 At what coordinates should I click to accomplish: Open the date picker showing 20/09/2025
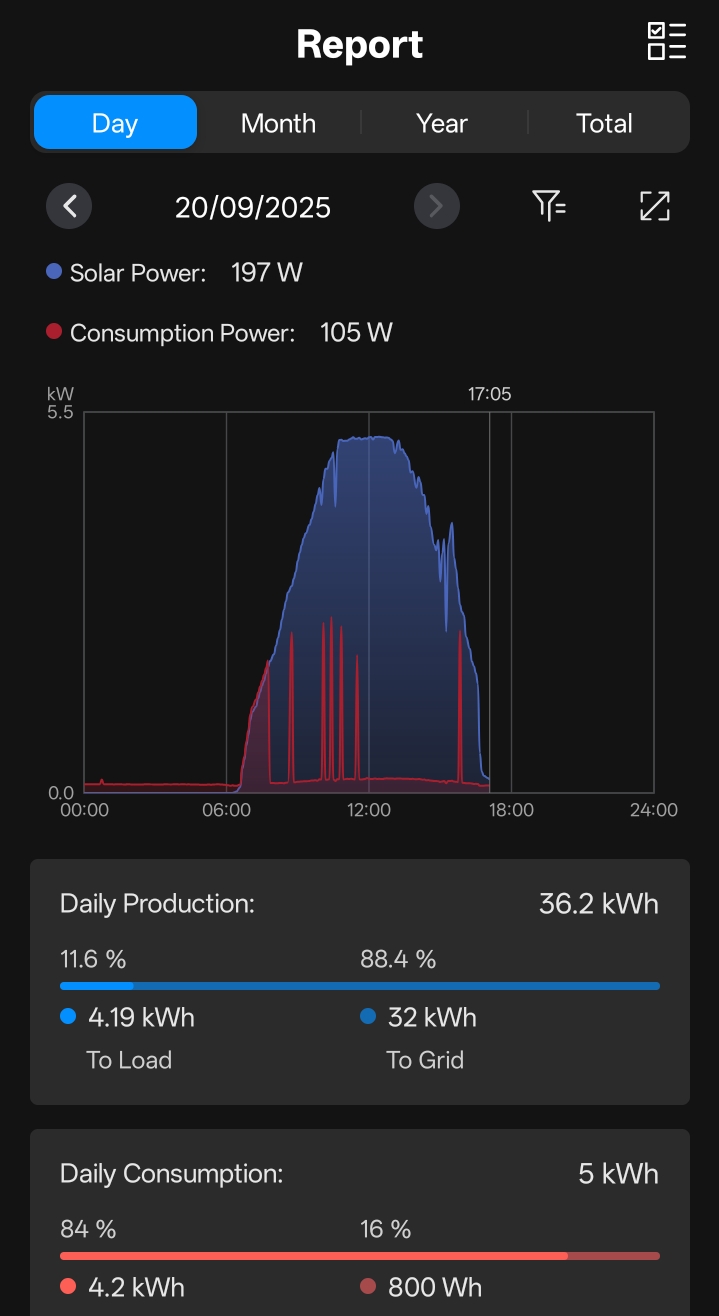pos(252,207)
